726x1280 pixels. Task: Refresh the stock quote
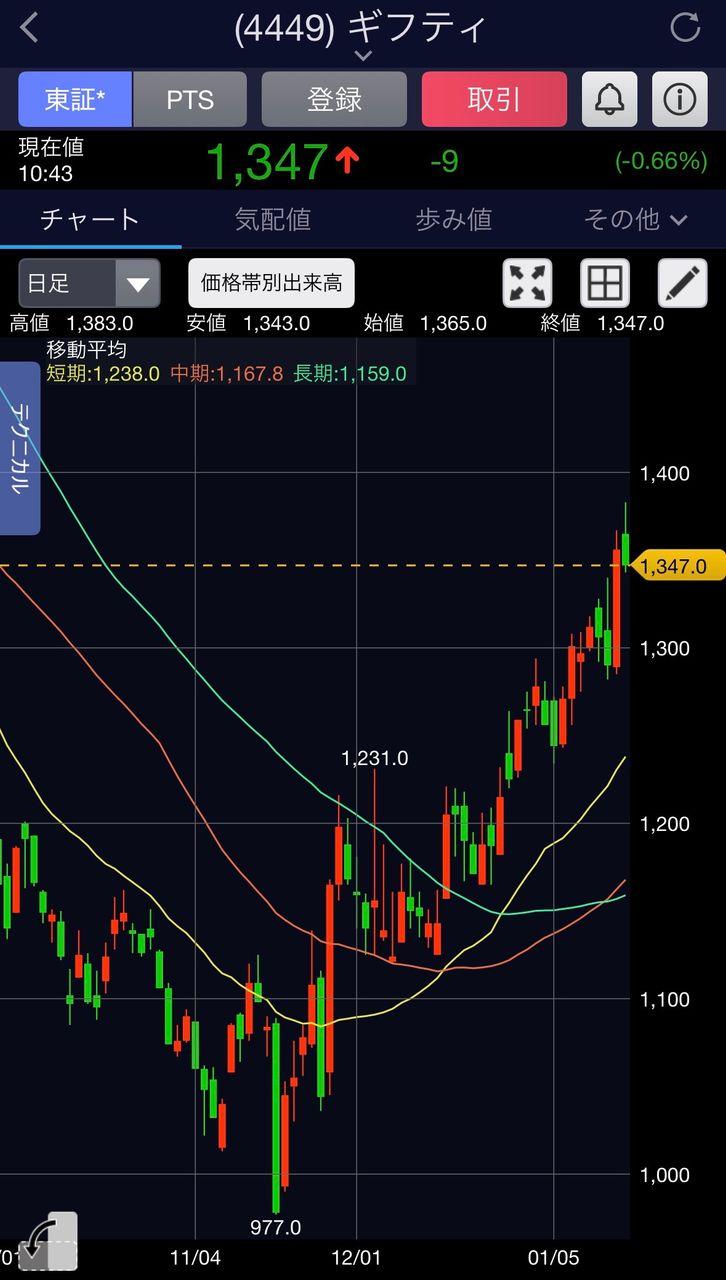(685, 28)
